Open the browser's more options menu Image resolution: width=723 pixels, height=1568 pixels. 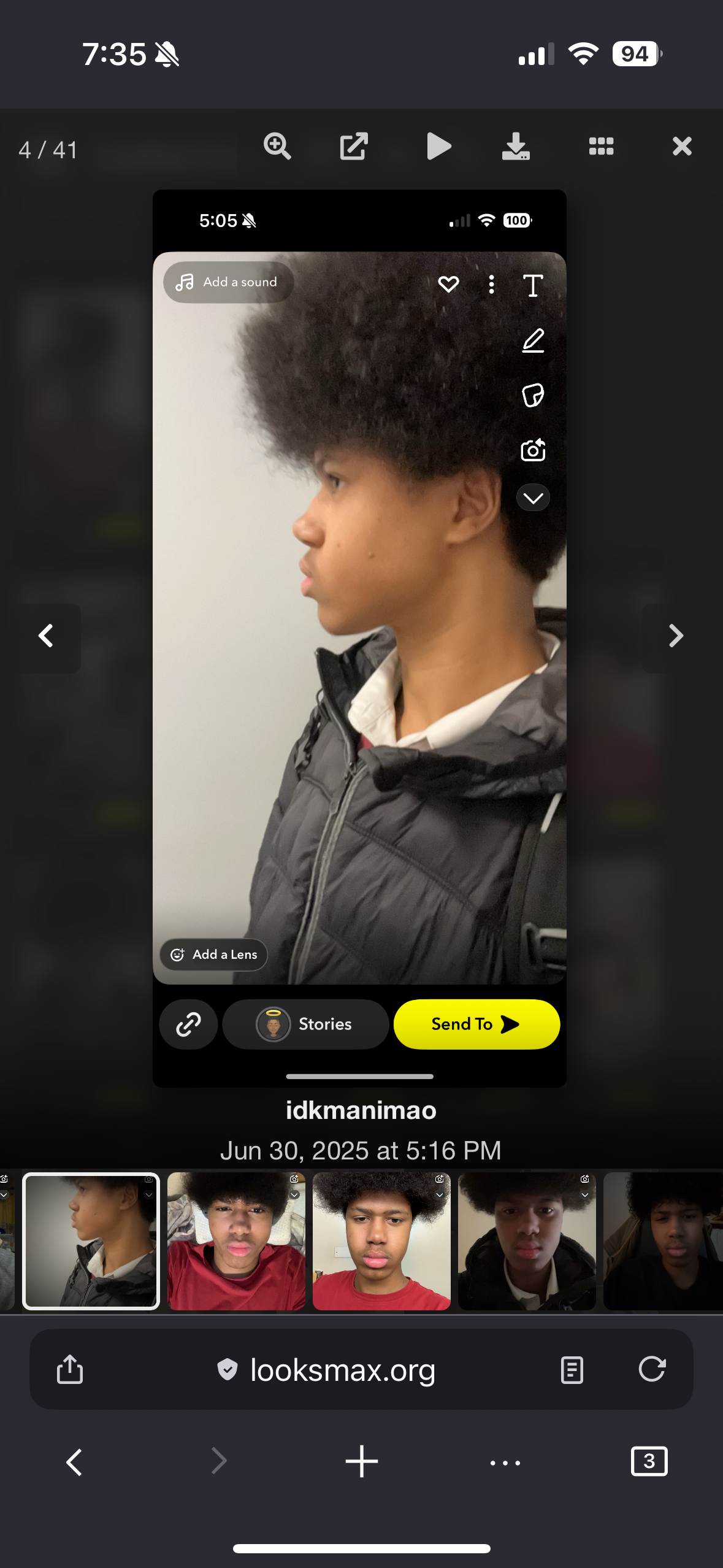point(505,1463)
